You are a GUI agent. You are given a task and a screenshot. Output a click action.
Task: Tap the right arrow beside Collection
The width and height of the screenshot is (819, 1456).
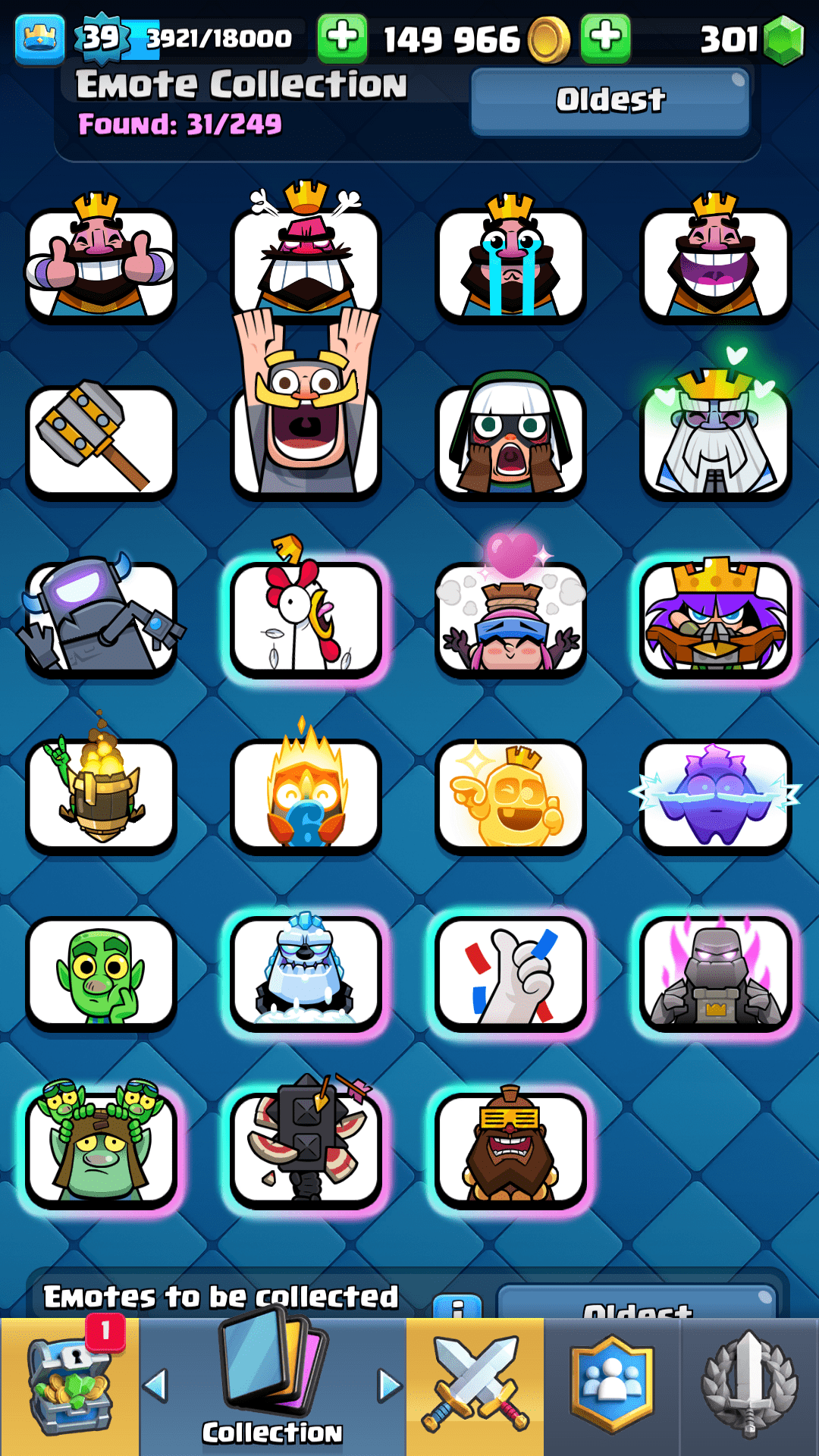389,1386
